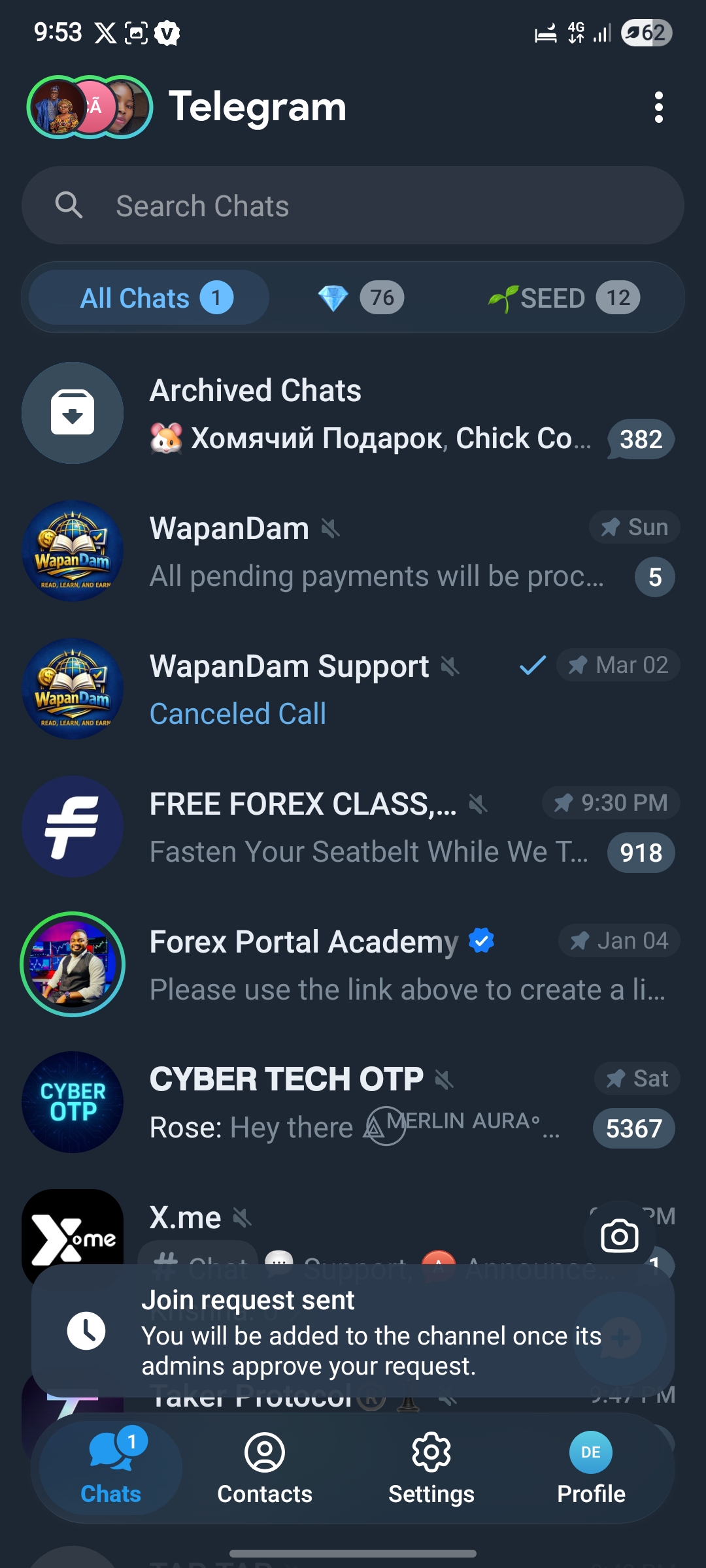
Task: Open the WapanDam Support chat
Action: coord(353,689)
